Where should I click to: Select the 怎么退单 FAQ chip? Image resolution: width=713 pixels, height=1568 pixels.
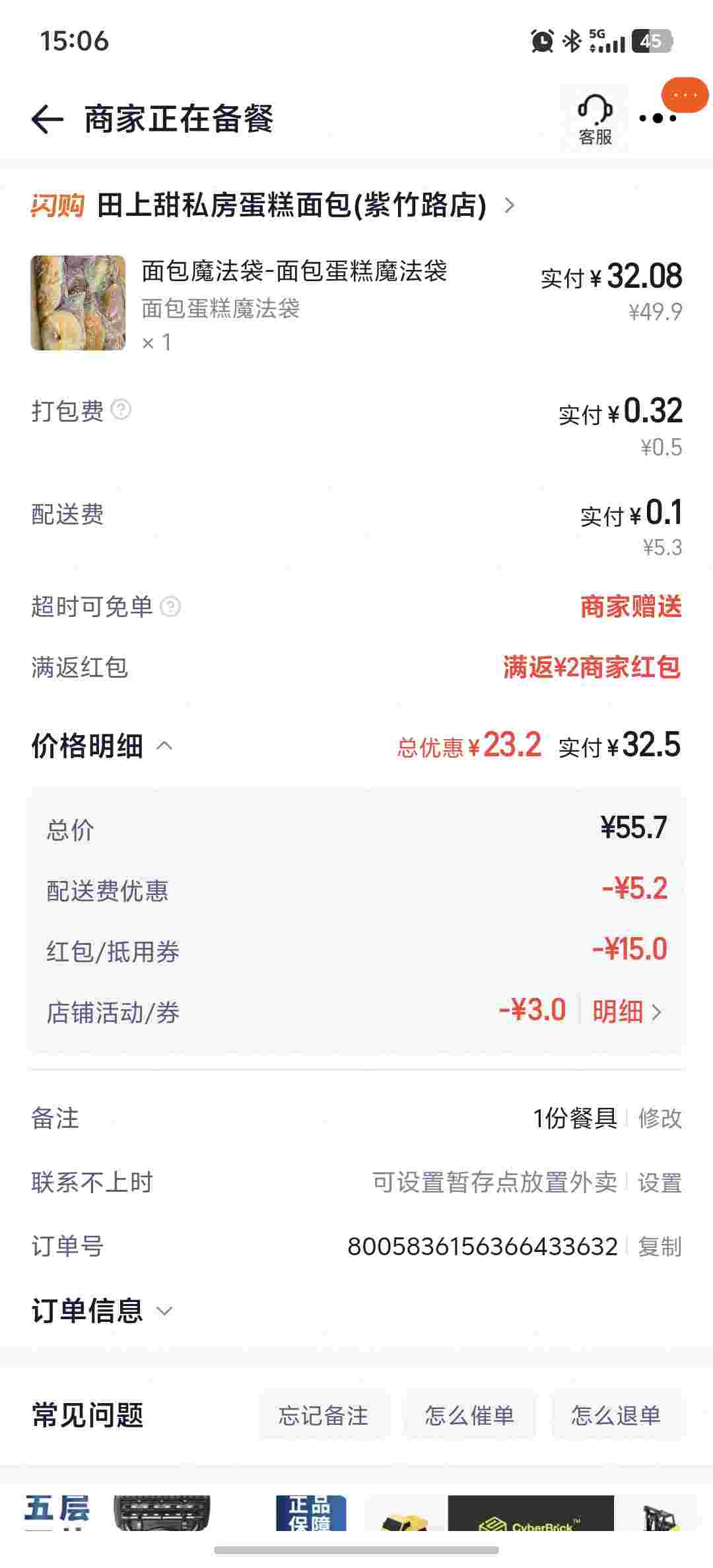616,1416
